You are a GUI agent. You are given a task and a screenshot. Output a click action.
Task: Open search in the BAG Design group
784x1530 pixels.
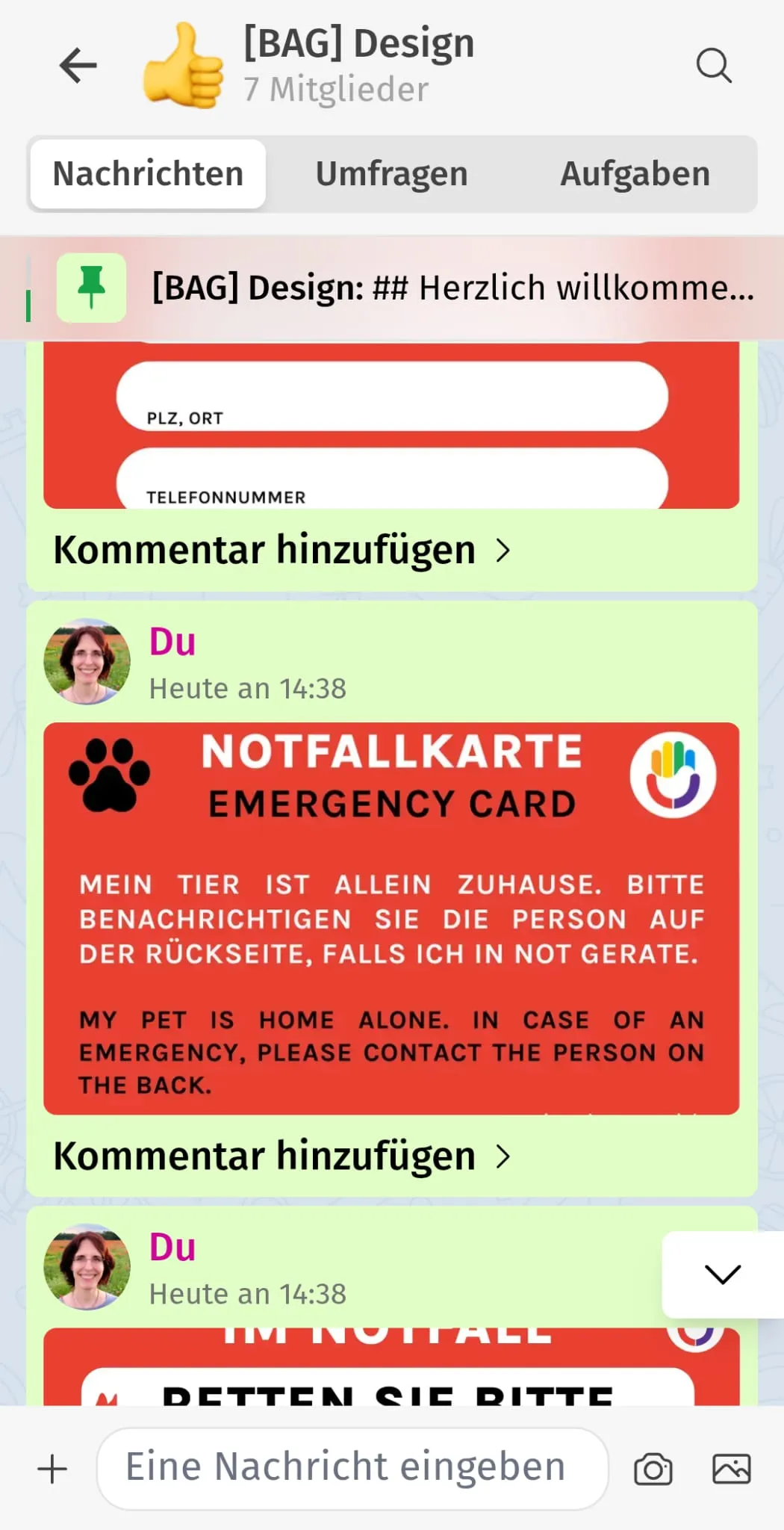713,66
